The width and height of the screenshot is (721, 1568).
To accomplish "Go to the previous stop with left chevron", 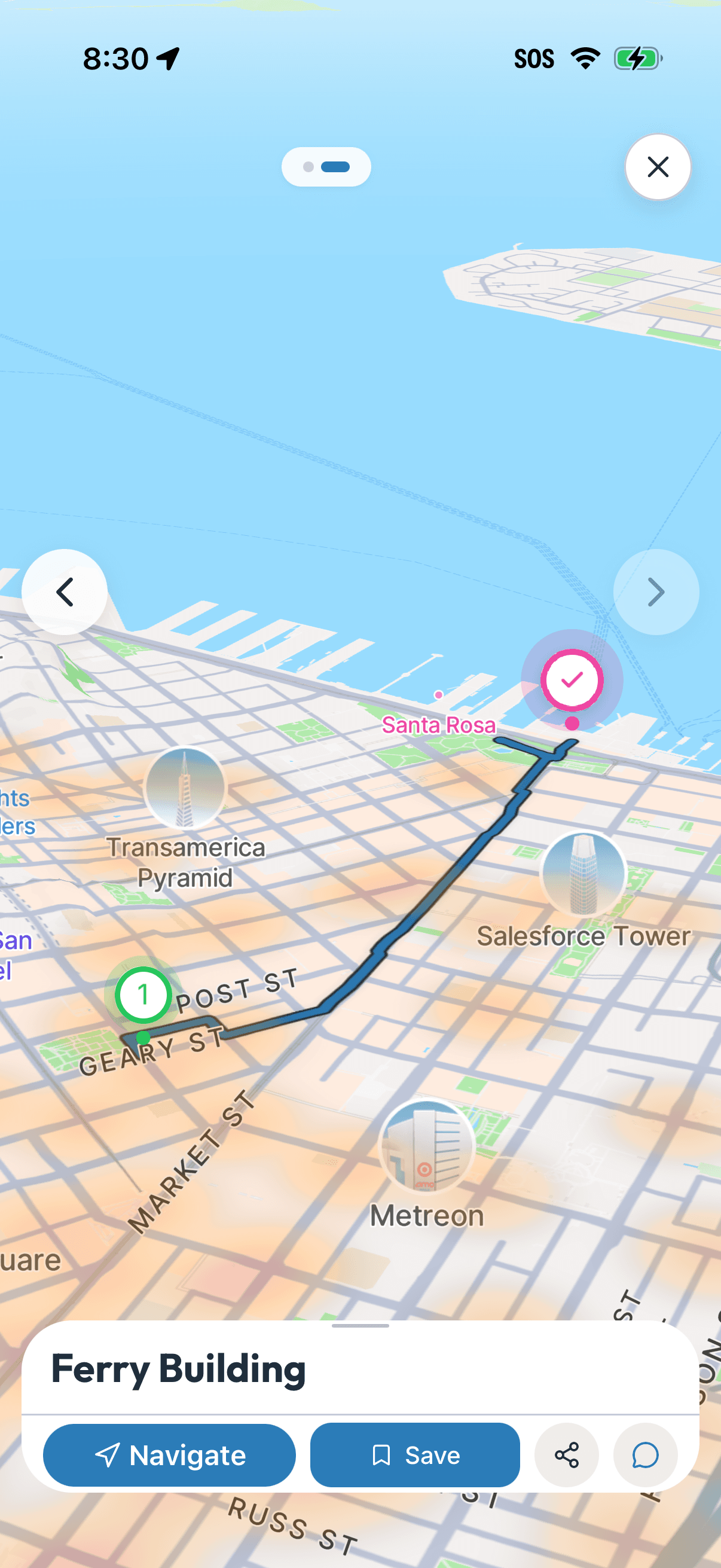I will (64, 591).
